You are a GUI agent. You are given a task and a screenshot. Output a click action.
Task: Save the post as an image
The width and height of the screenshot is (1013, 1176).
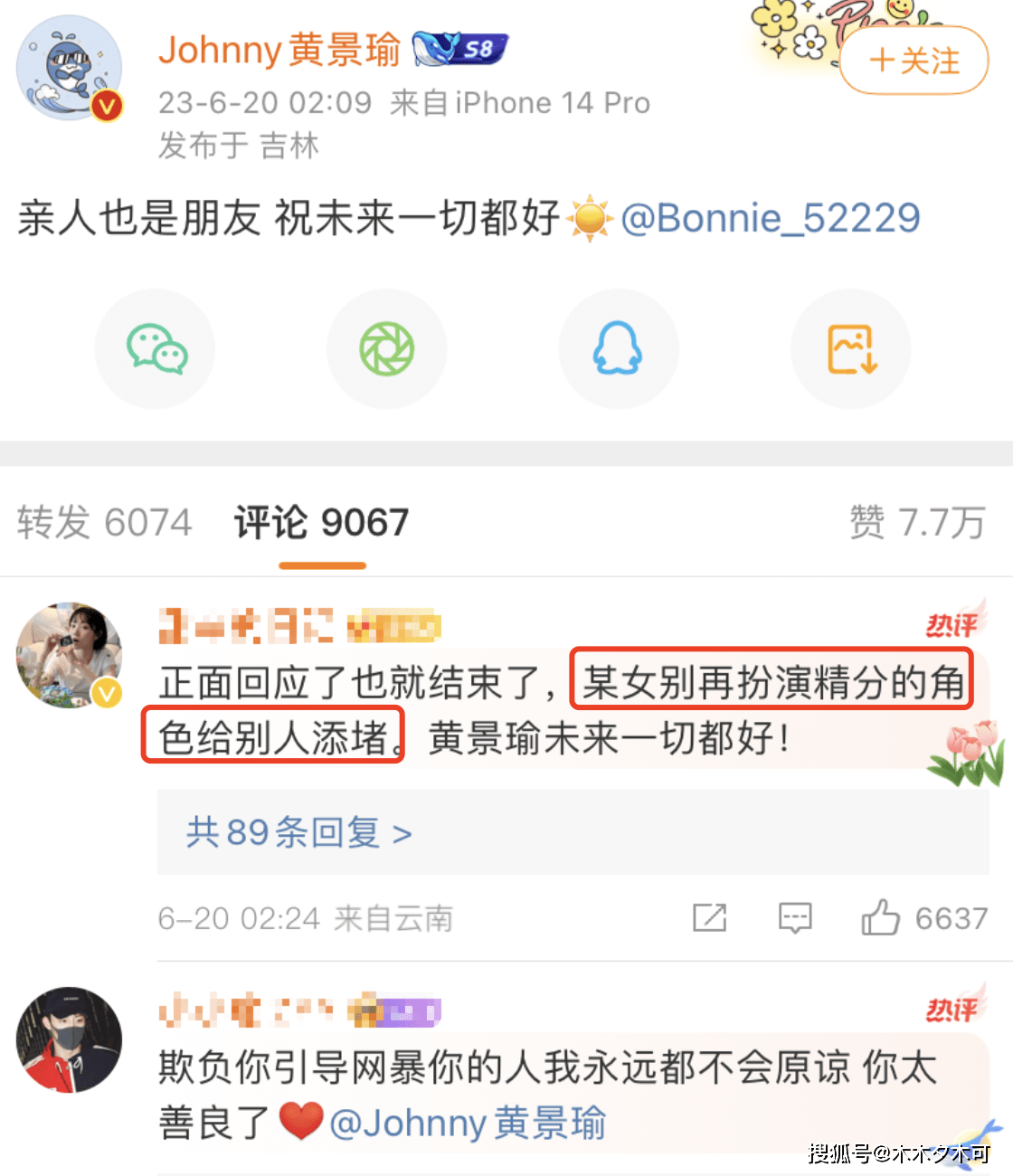click(x=849, y=348)
